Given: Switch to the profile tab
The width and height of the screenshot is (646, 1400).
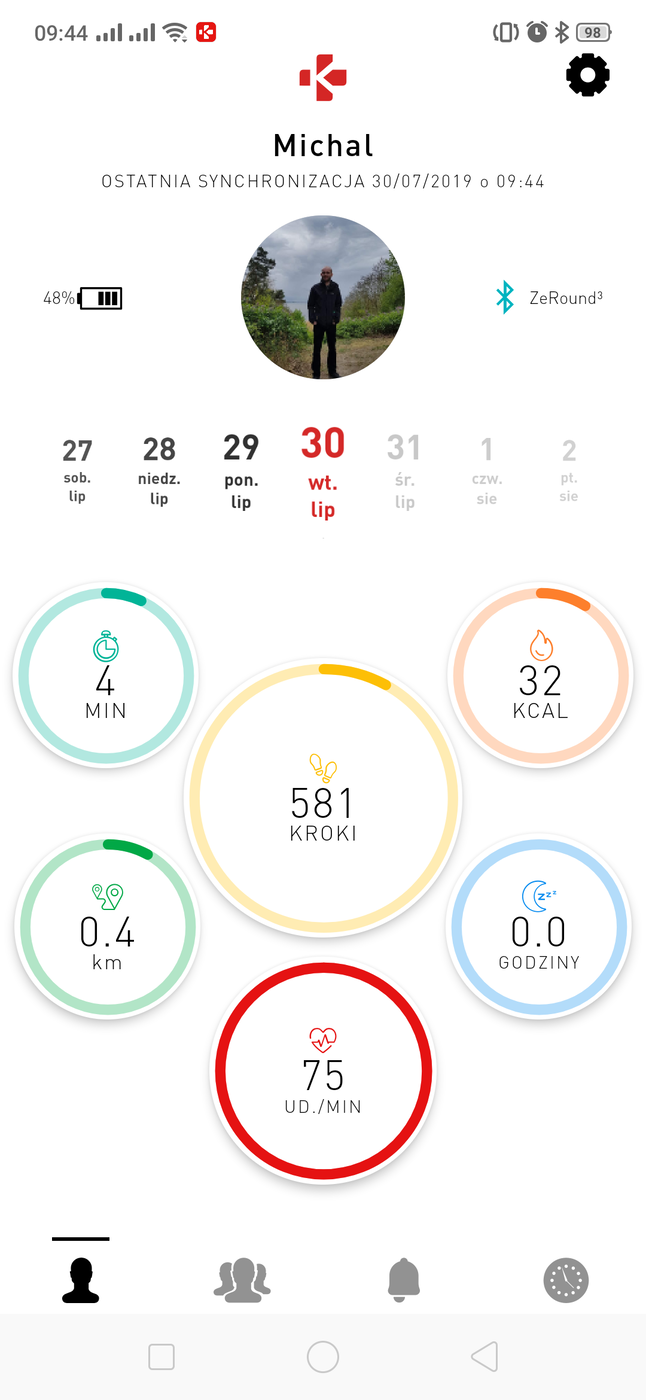Looking at the screenshot, I should [x=81, y=1279].
